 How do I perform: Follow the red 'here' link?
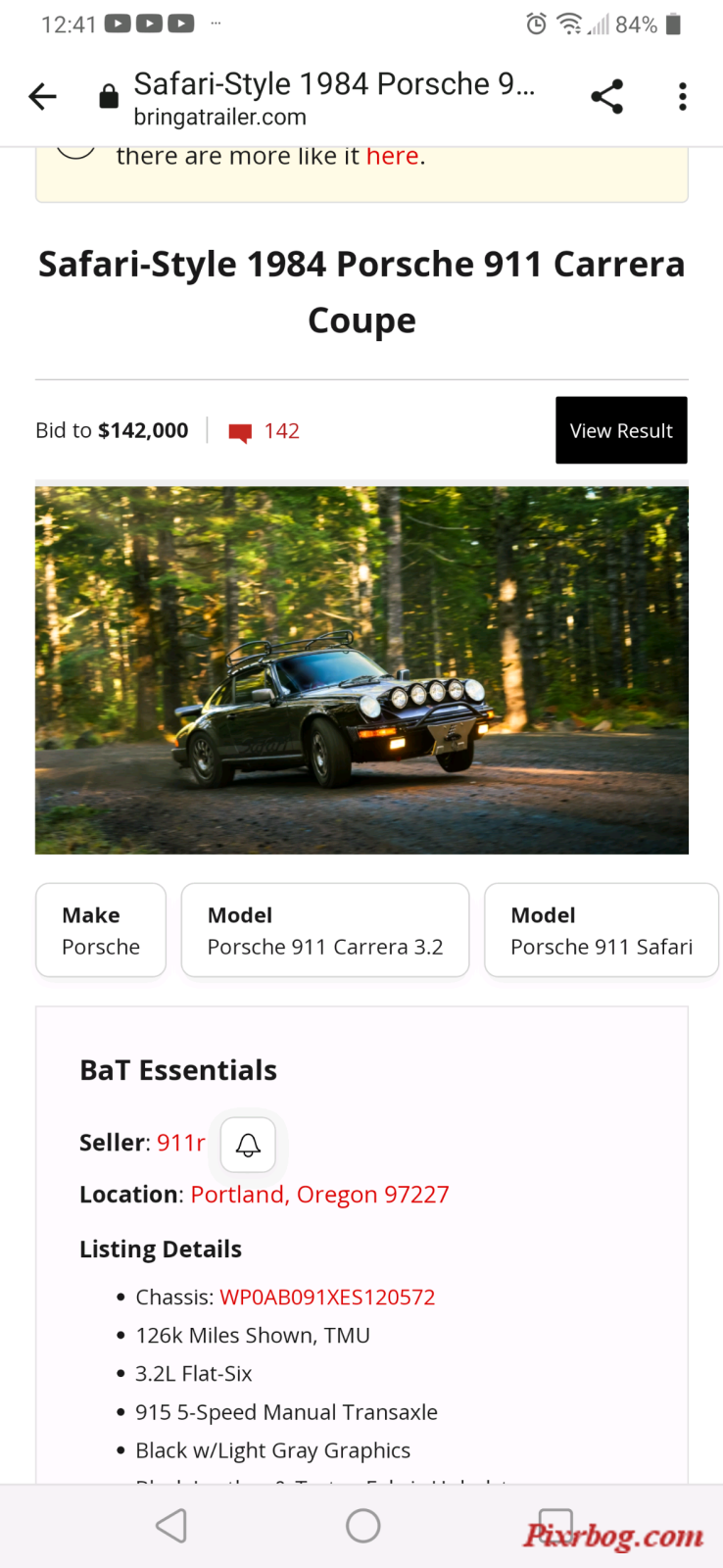pos(393,156)
